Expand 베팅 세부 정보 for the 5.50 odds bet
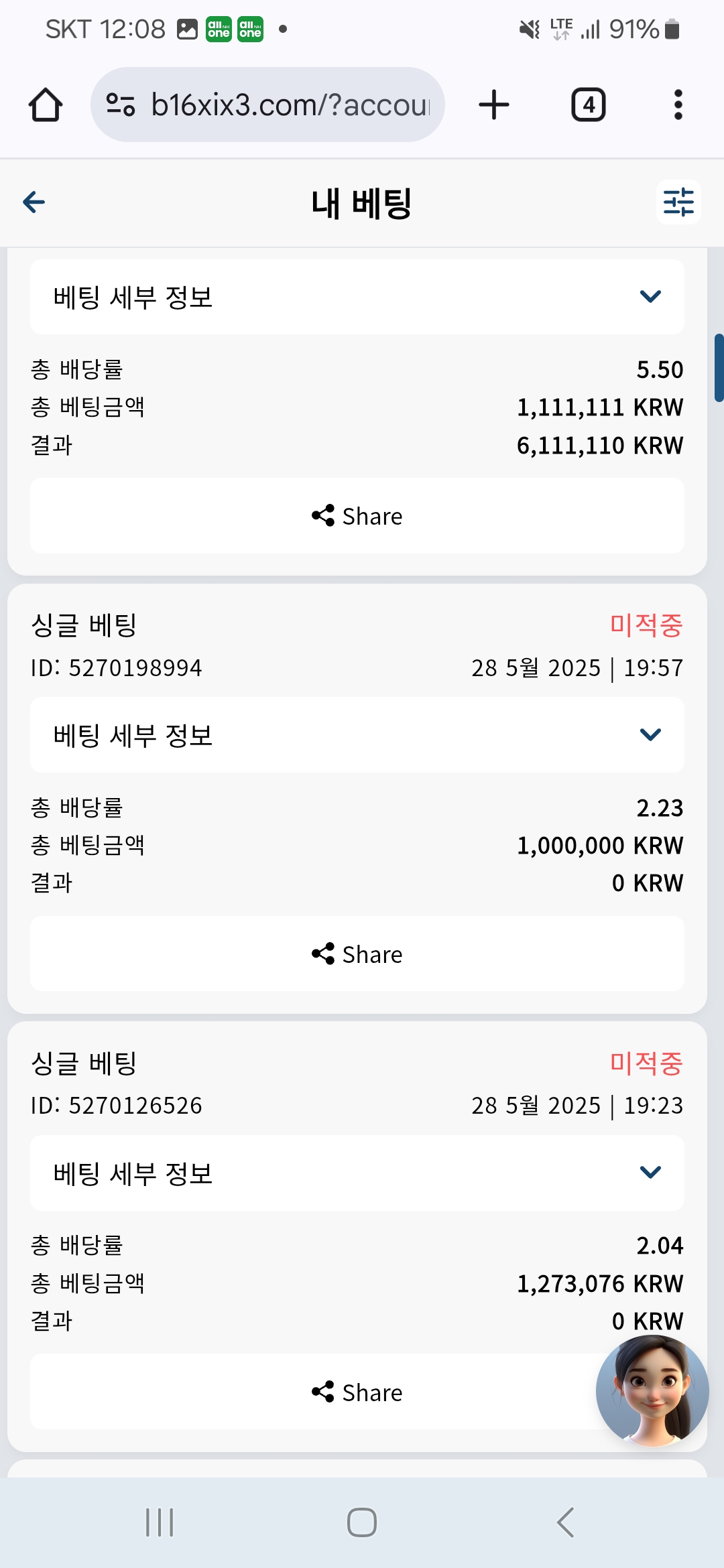This screenshot has height=1568, width=724. 357,297
